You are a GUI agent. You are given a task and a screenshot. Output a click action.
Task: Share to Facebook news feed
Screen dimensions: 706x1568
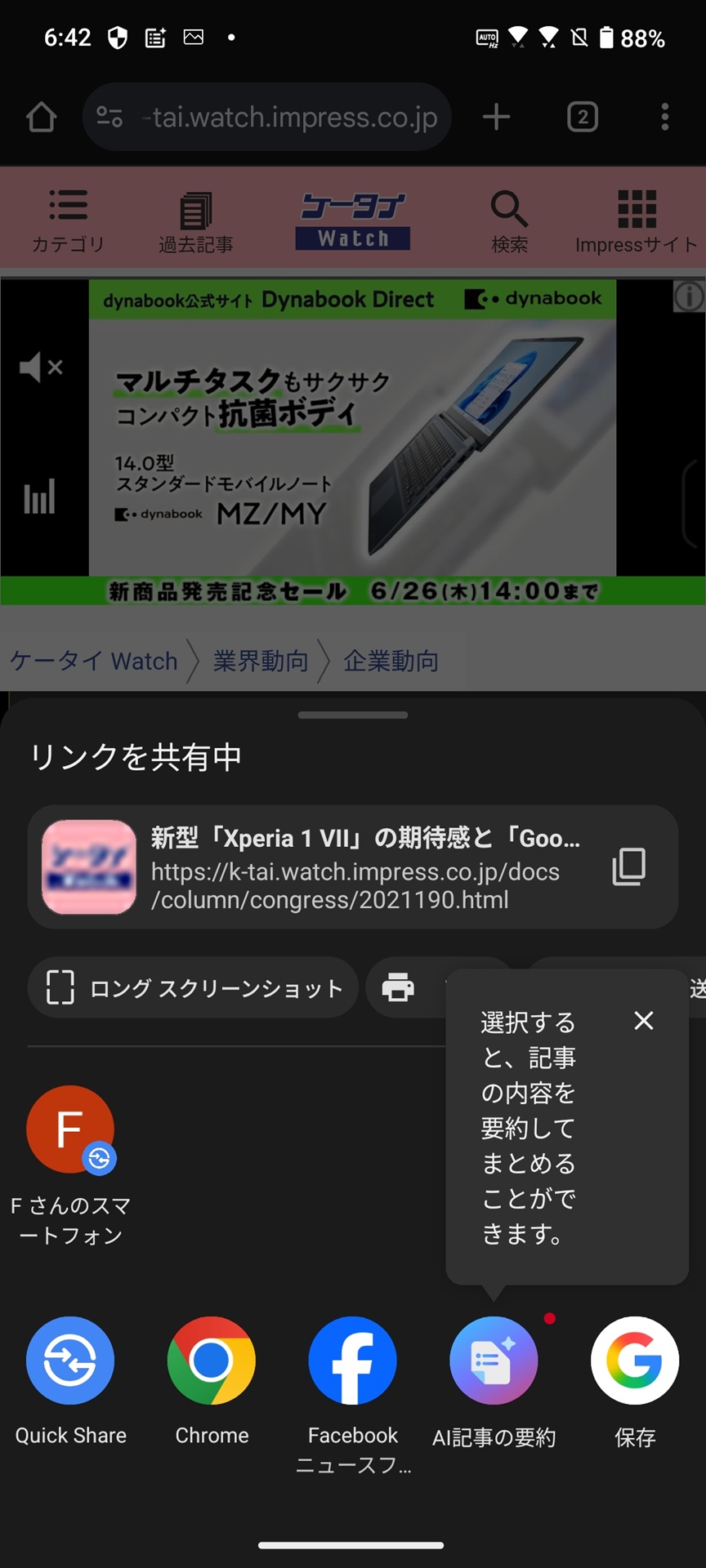[353, 1362]
